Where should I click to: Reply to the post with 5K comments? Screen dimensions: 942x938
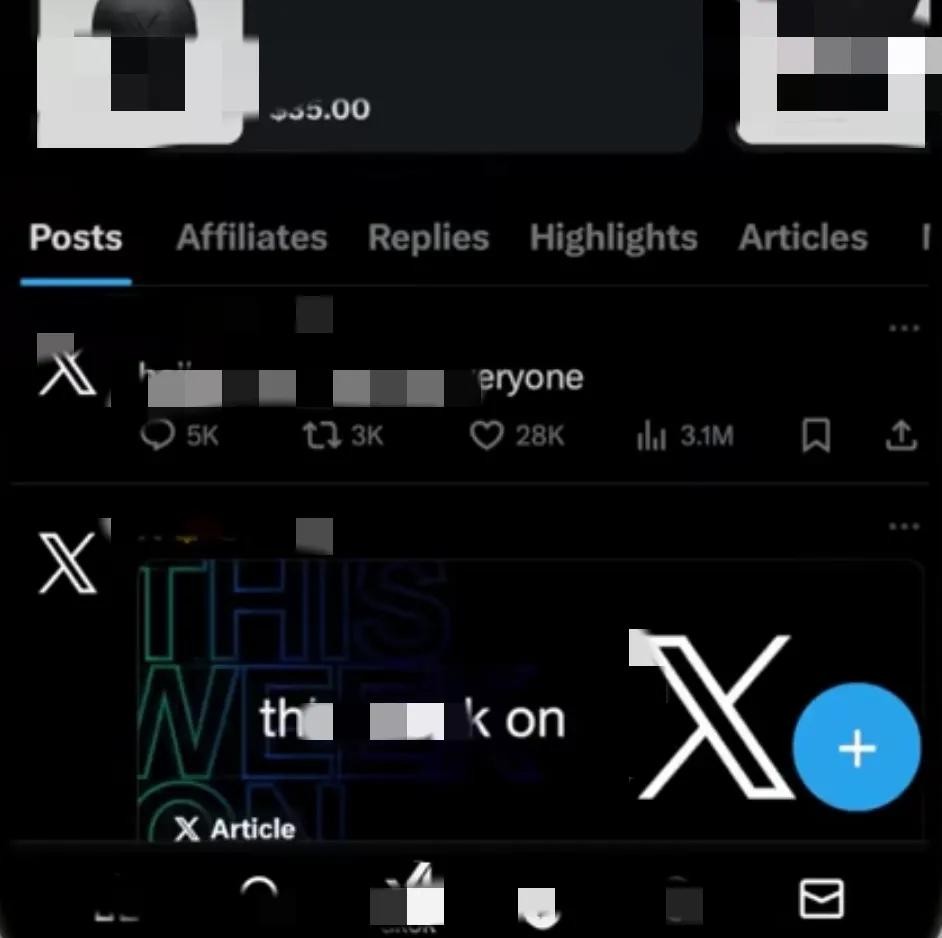point(158,436)
